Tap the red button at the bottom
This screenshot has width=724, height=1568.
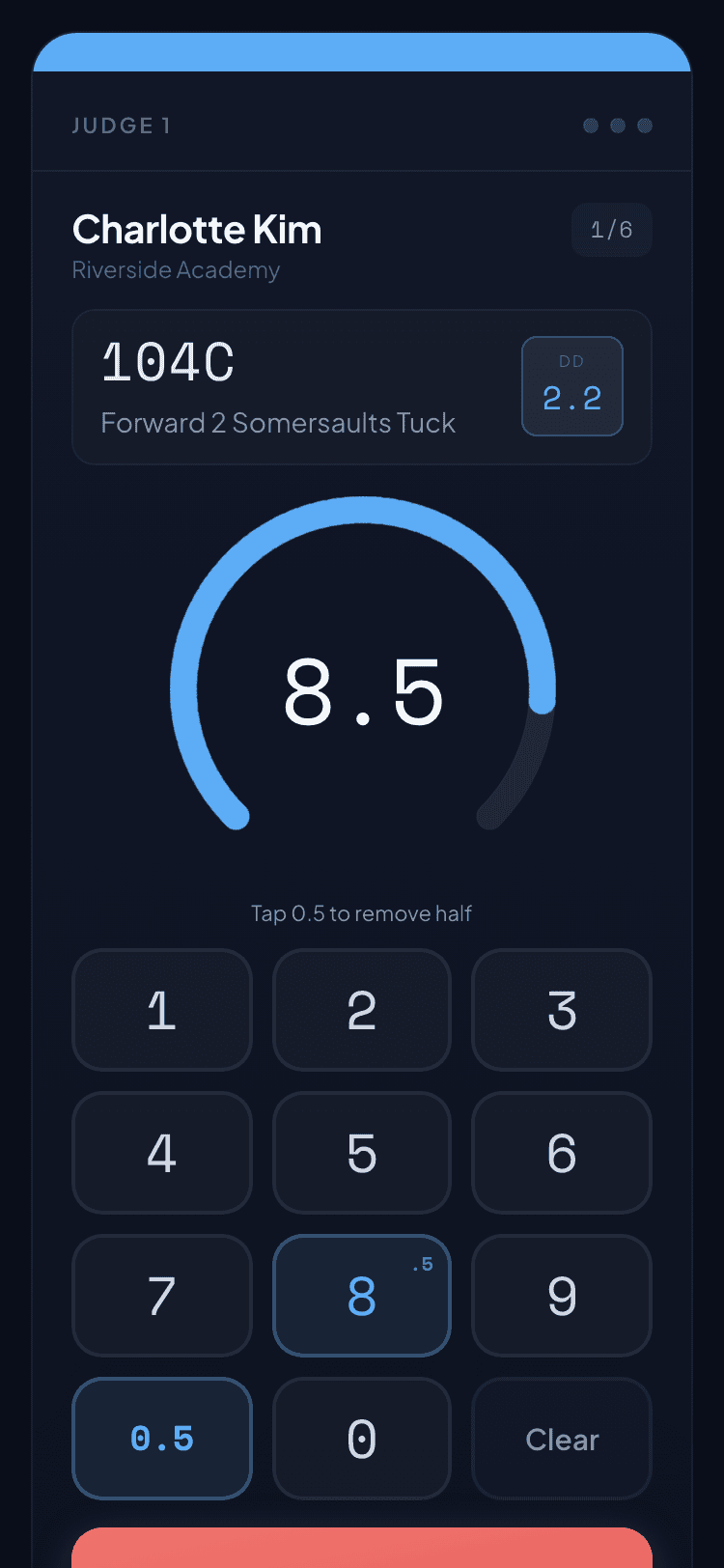click(x=362, y=1548)
